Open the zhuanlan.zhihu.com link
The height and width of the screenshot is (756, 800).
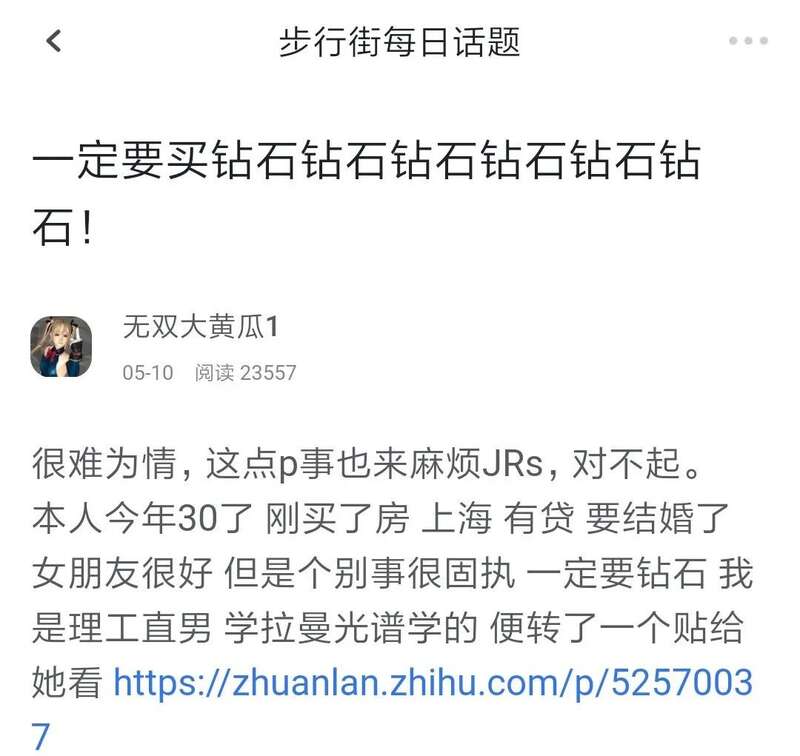tap(432, 683)
